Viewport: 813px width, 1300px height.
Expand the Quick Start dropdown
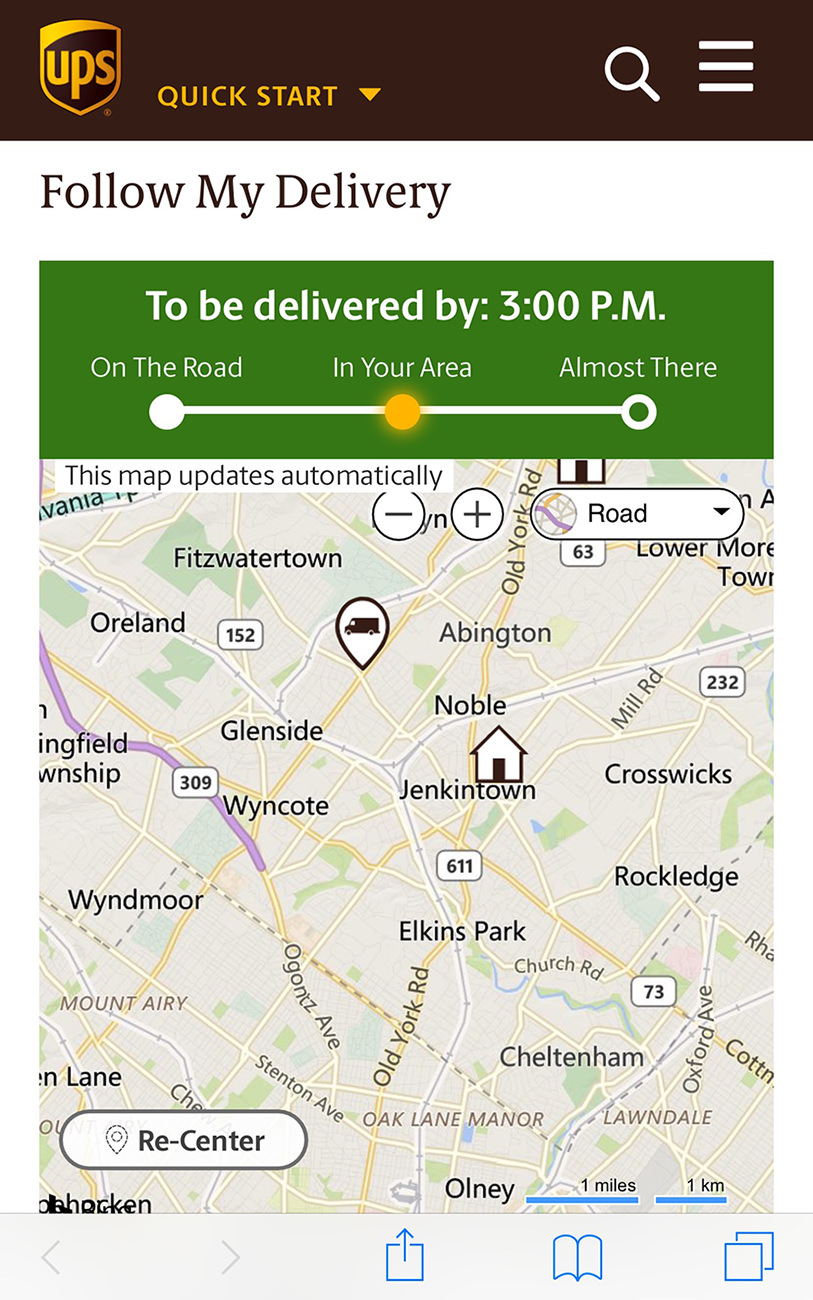pos(268,96)
